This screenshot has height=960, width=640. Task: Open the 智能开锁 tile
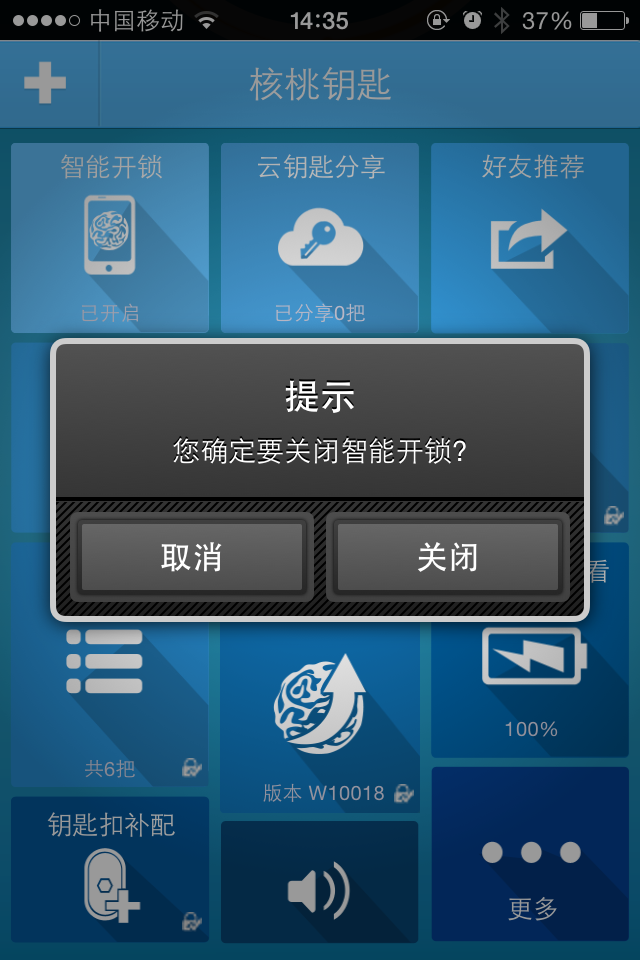(110, 237)
